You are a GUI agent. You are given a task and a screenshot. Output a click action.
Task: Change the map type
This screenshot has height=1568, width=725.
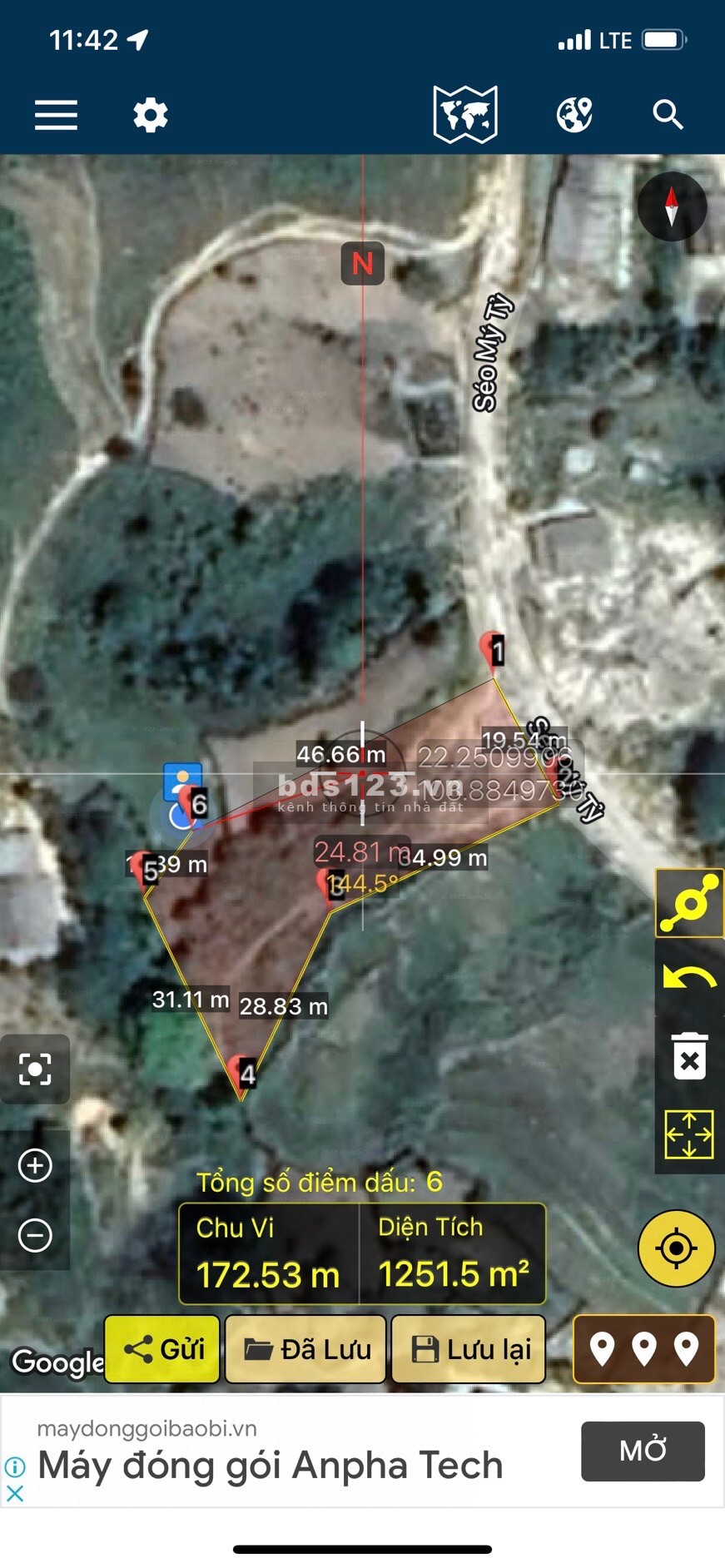click(465, 115)
